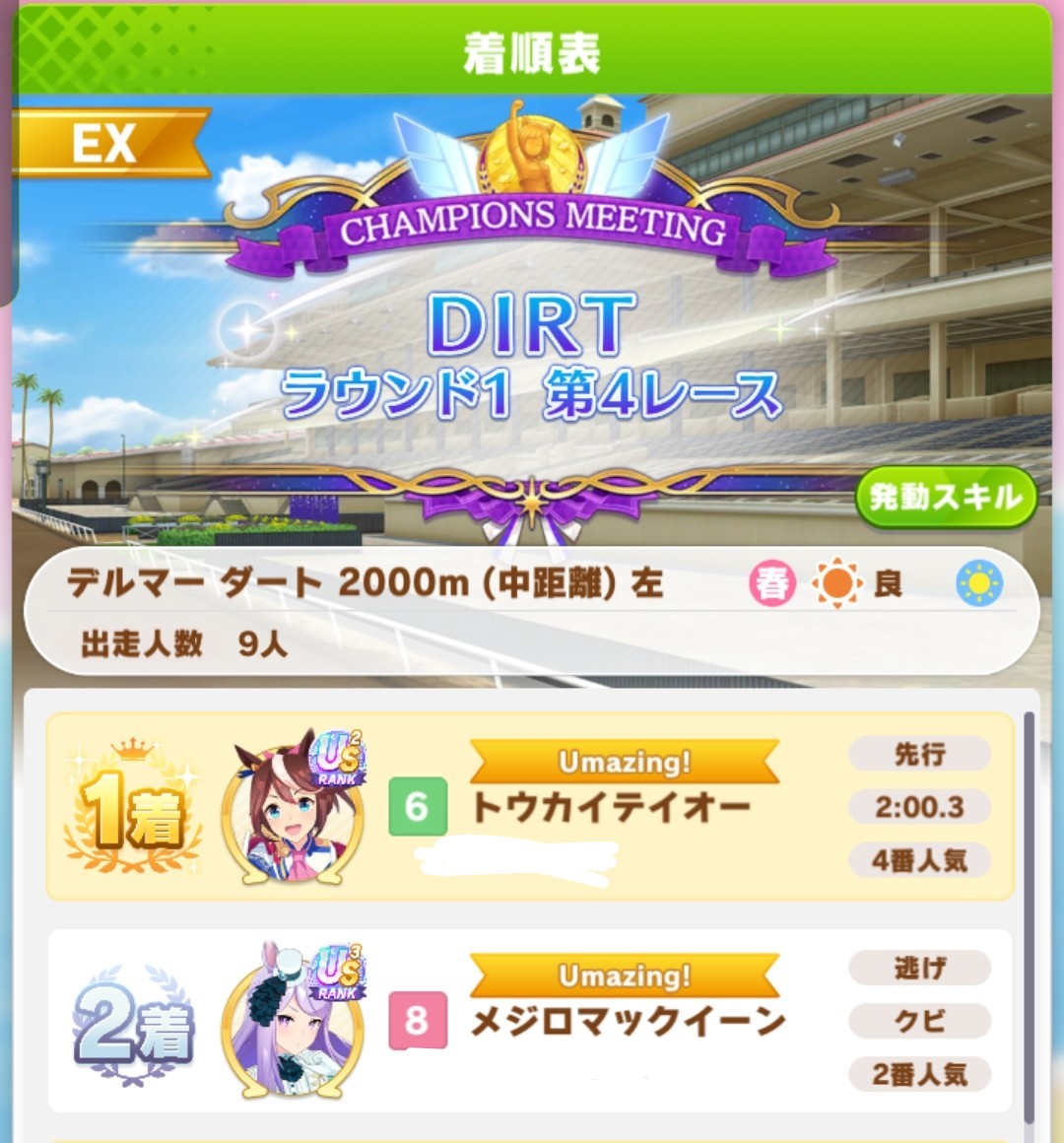Open the 発動スキル activated skills list
Image resolution: width=1064 pixels, height=1143 pixels.
click(945, 498)
